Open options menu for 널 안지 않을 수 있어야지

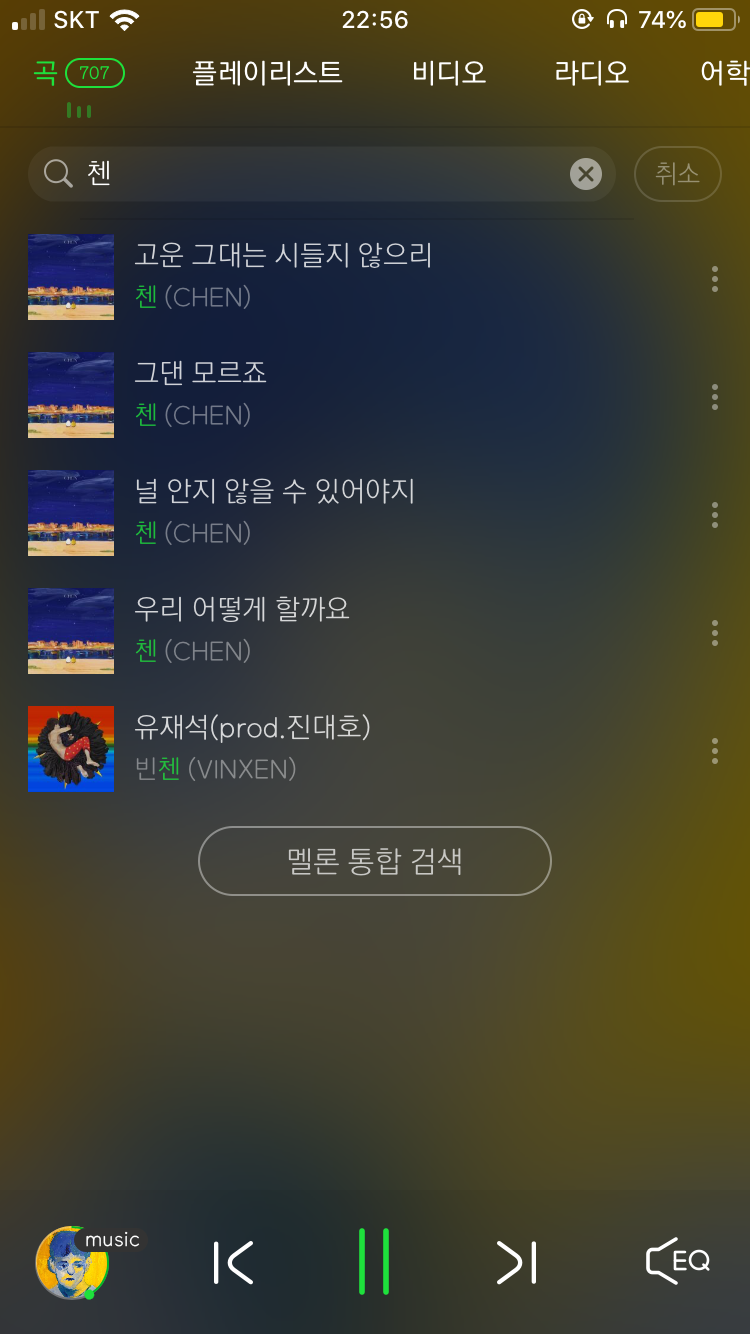[714, 515]
